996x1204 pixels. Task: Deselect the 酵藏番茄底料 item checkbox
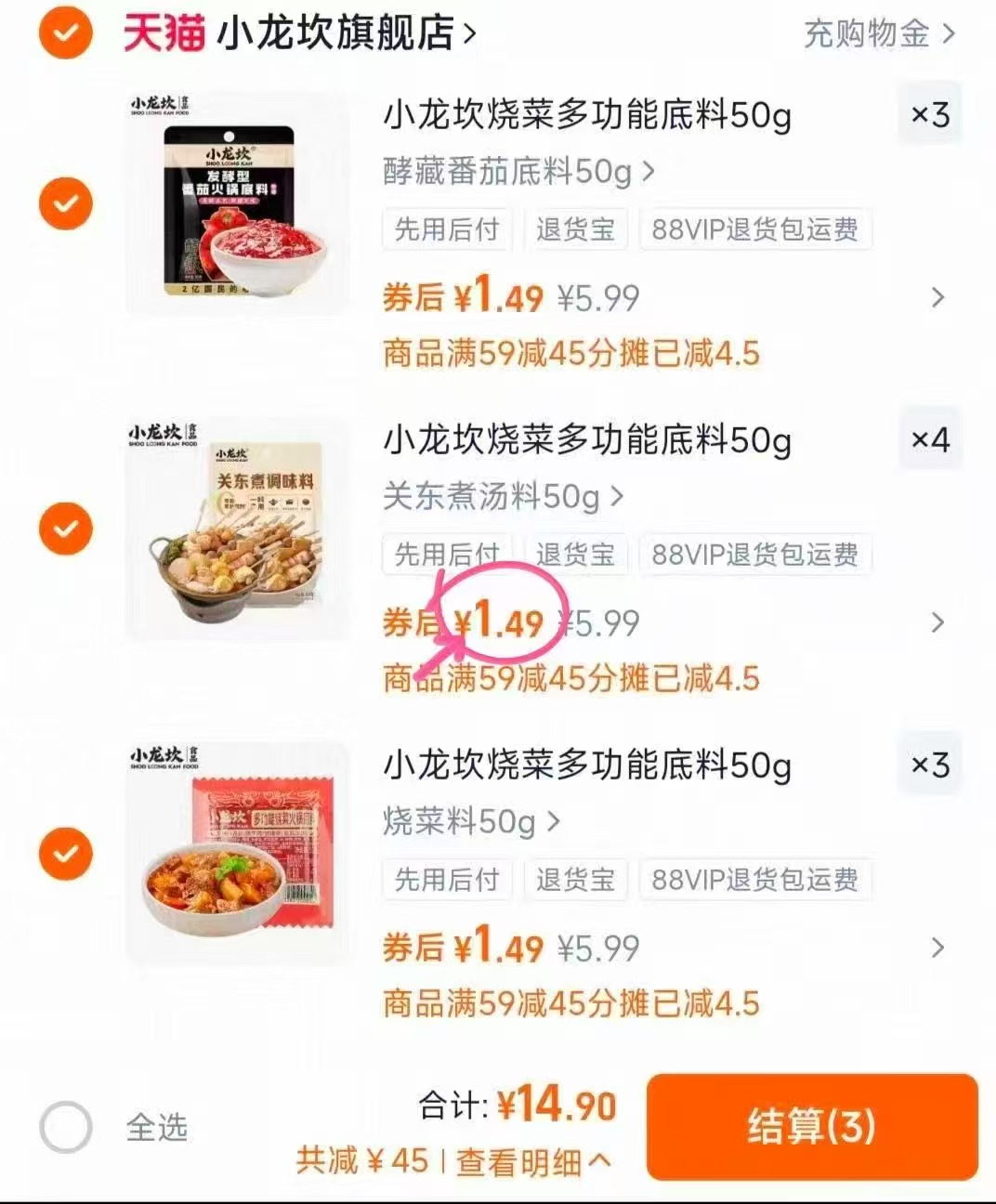[65, 203]
